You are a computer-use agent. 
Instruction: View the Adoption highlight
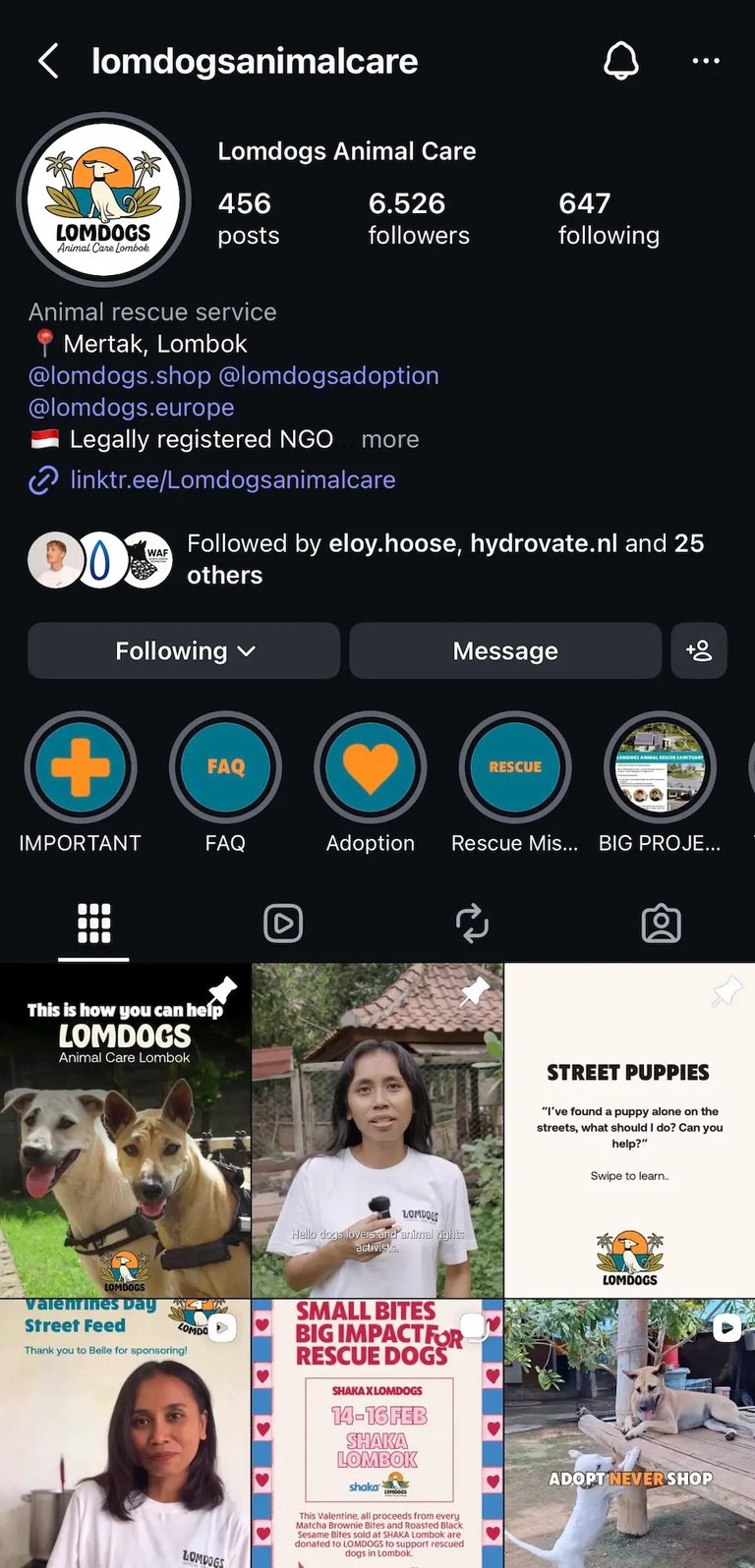pyautogui.click(x=371, y=768)
